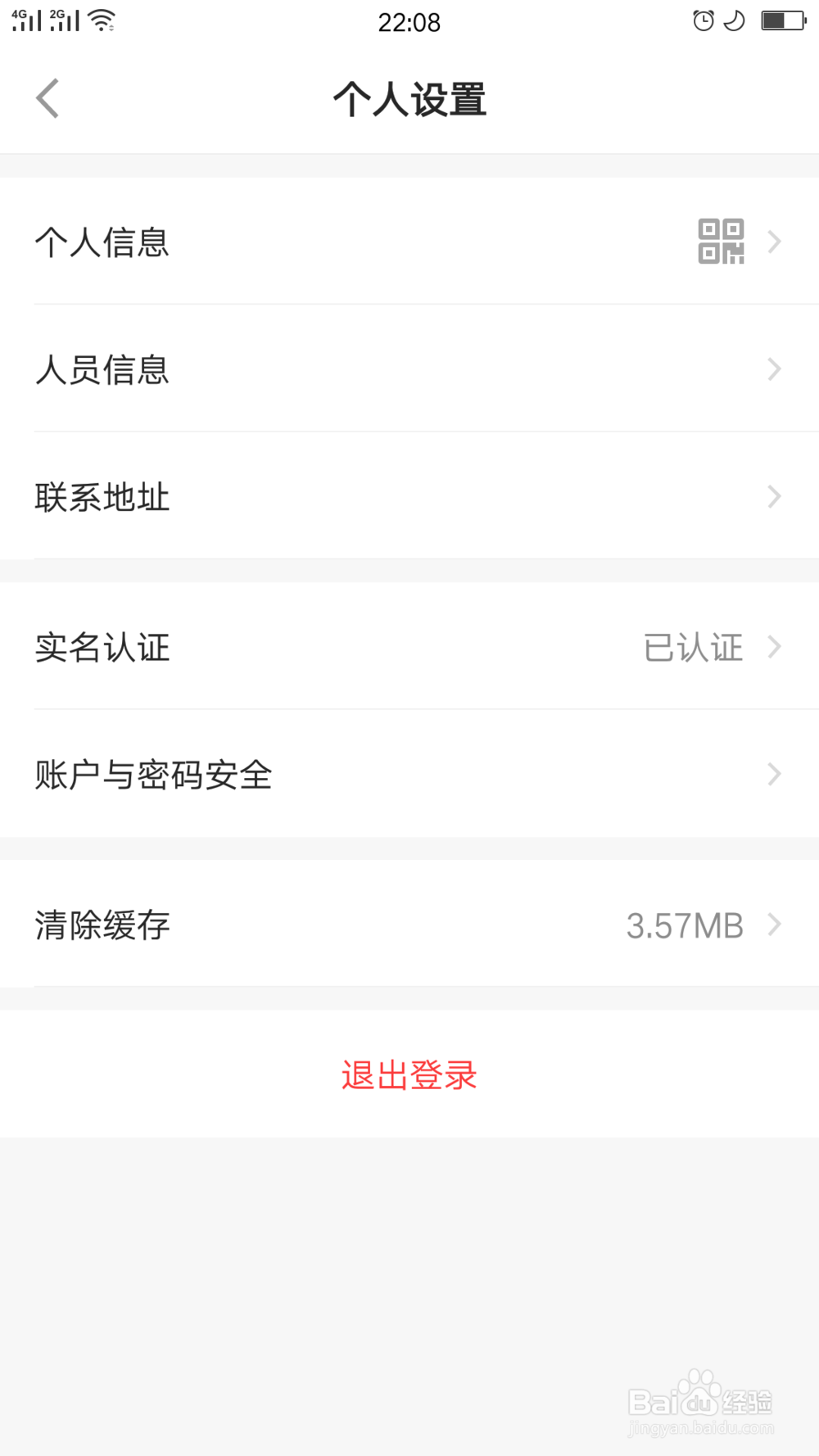The width and height of the screenshot is (819, 1456).
Task: Tap 退出登录 to log out
Action: [409, 1074]
